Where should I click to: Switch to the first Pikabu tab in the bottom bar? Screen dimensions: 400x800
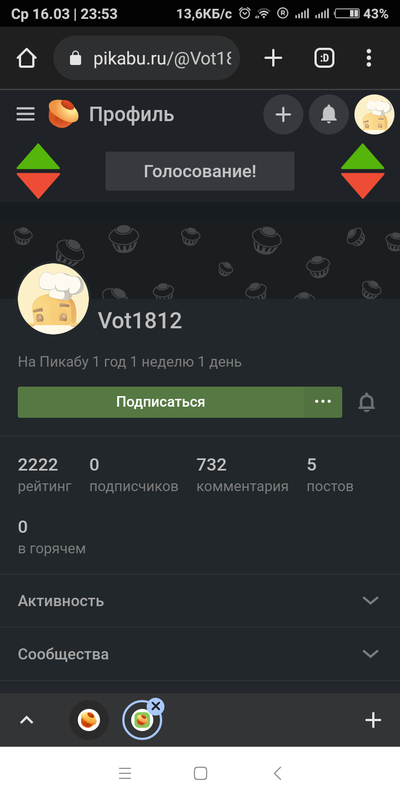(x=89, y=720)
